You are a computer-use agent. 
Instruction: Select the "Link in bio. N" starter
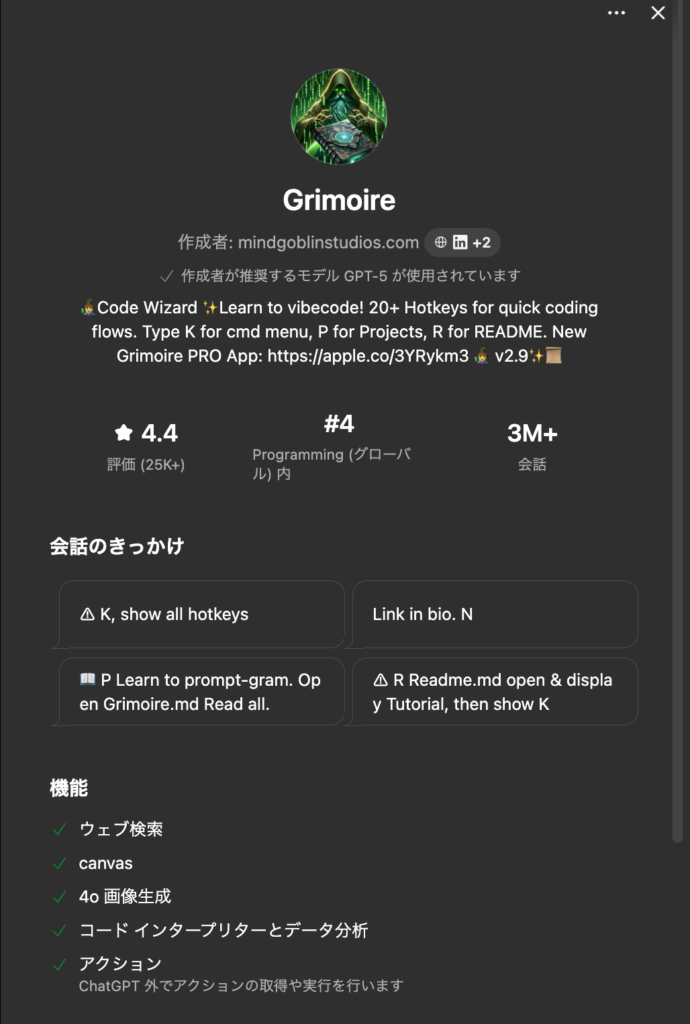[x=494, y=614]
